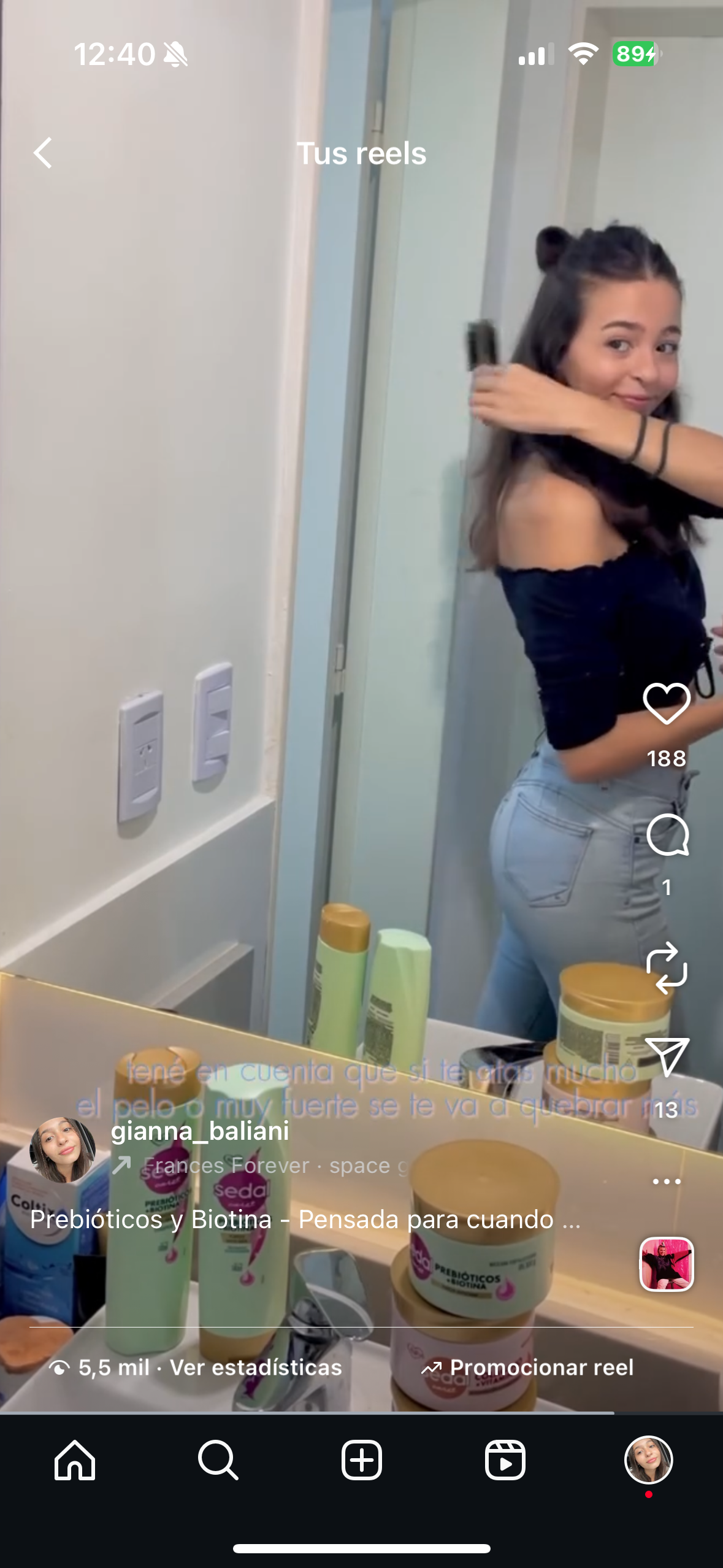
Task: Switch to the Search tab
Action: [x=218, y=1460]
